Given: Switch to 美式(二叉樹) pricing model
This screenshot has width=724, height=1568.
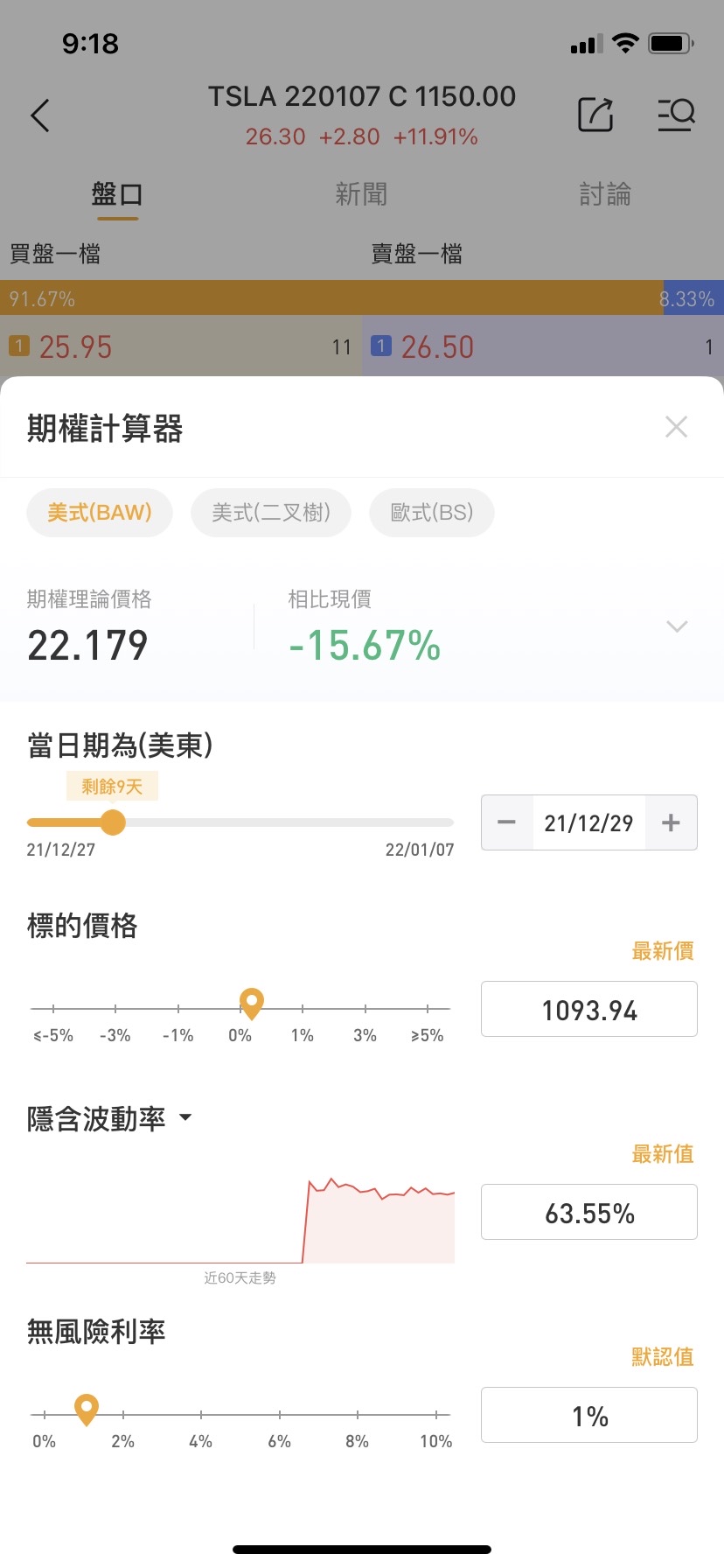Looking at the screenshot, I should click(271, 513).
